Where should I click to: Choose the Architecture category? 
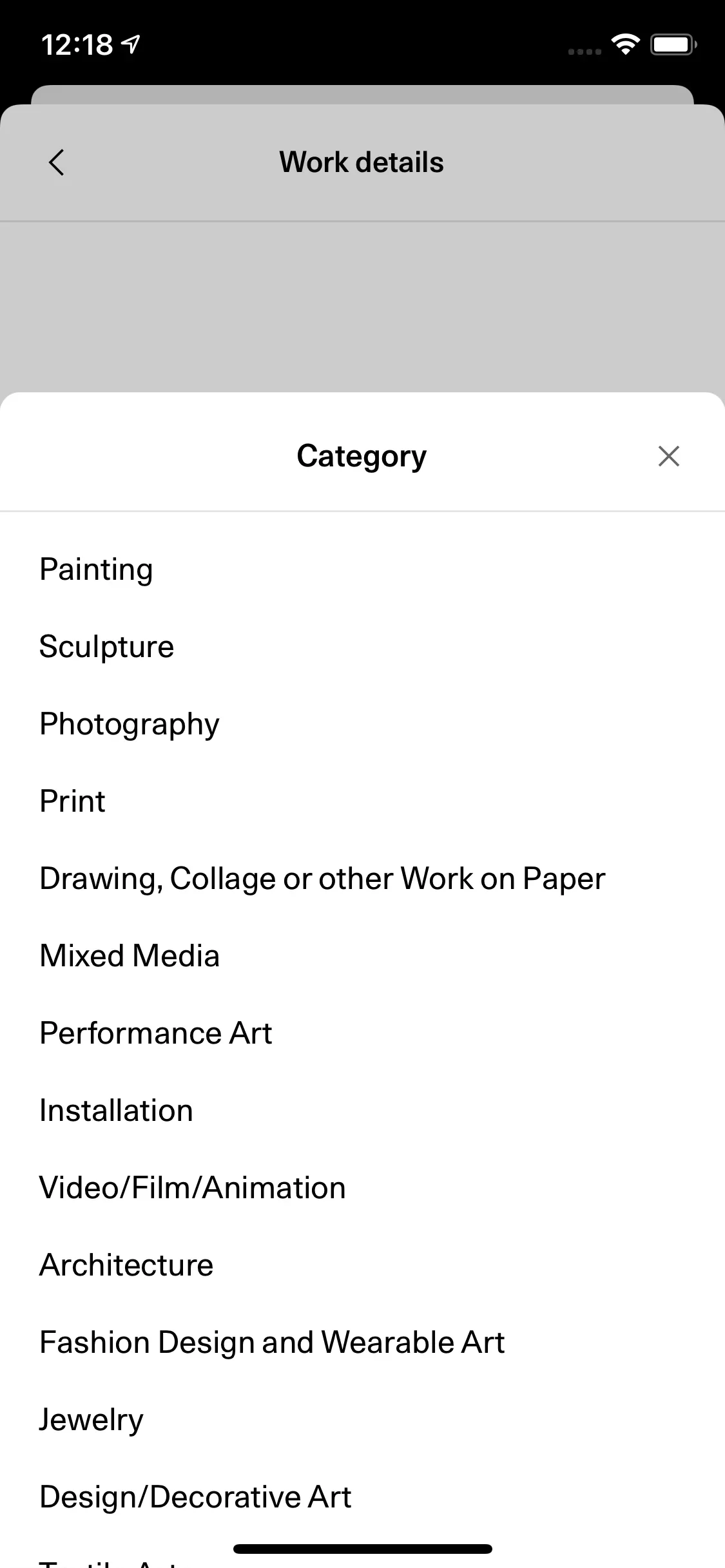pos(126,1265)
